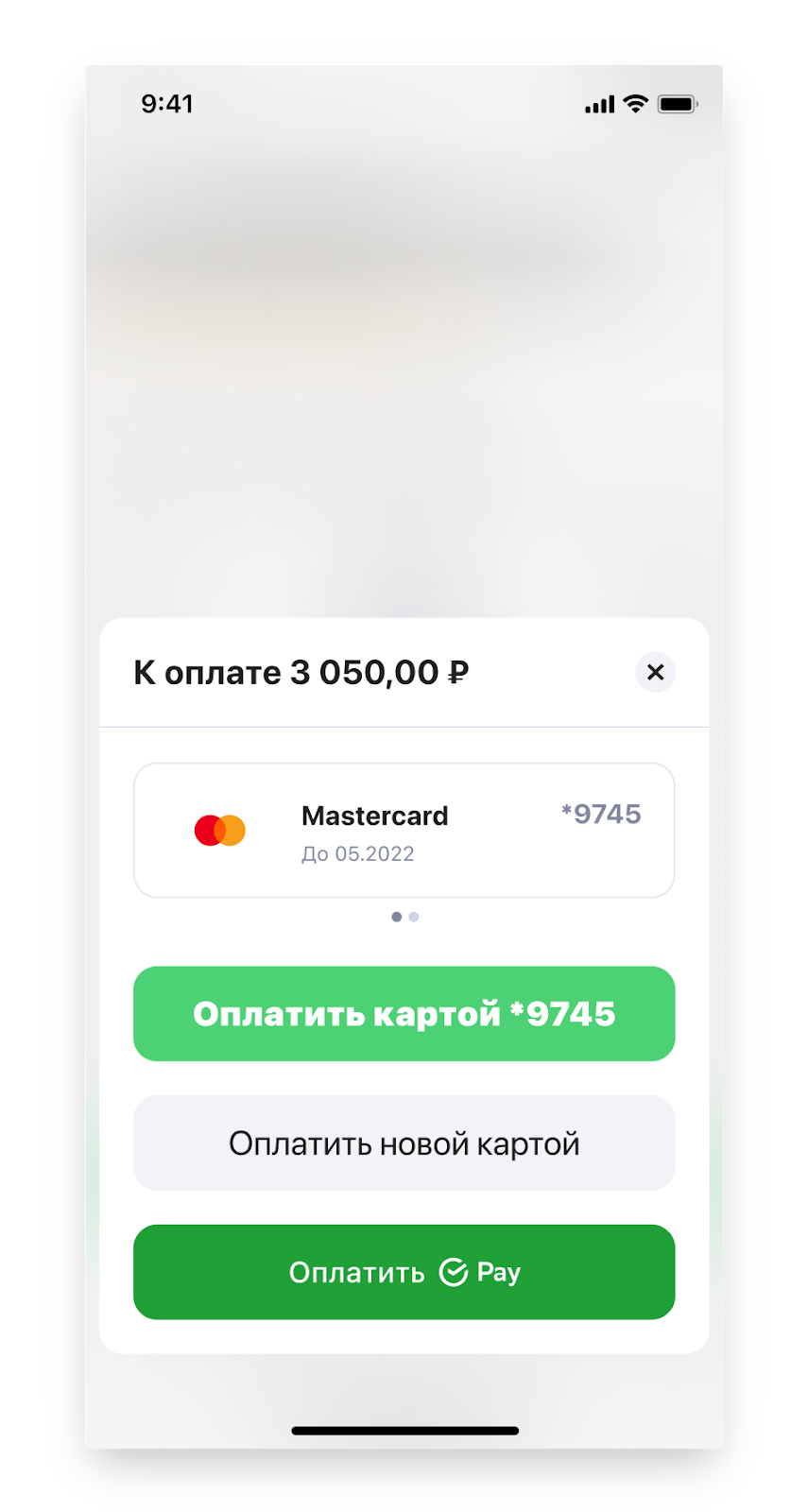Close the payment sheet

click(655, 673)
